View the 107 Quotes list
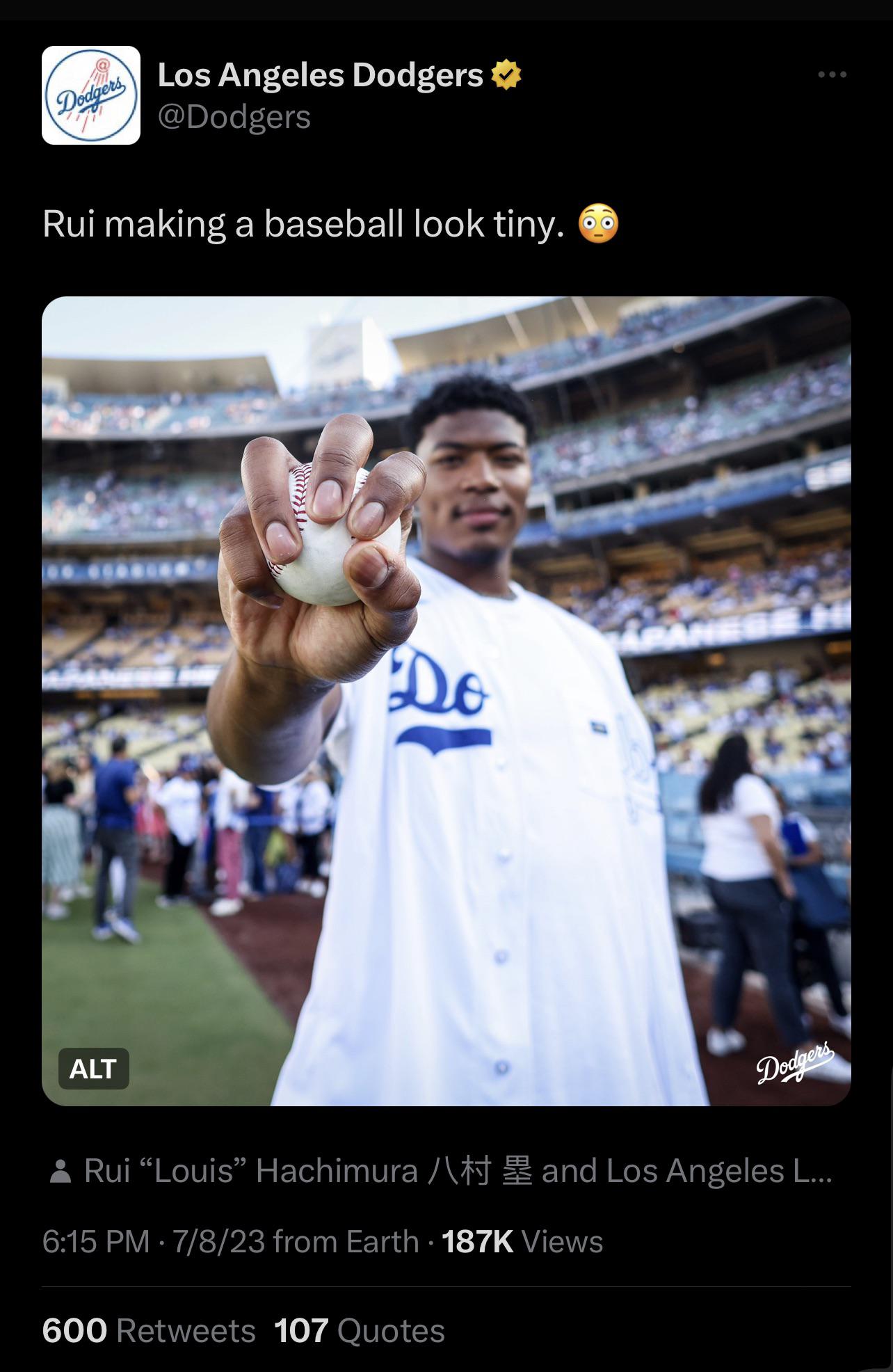The height and width of the screenshot is (1372, 893). 359,1331
